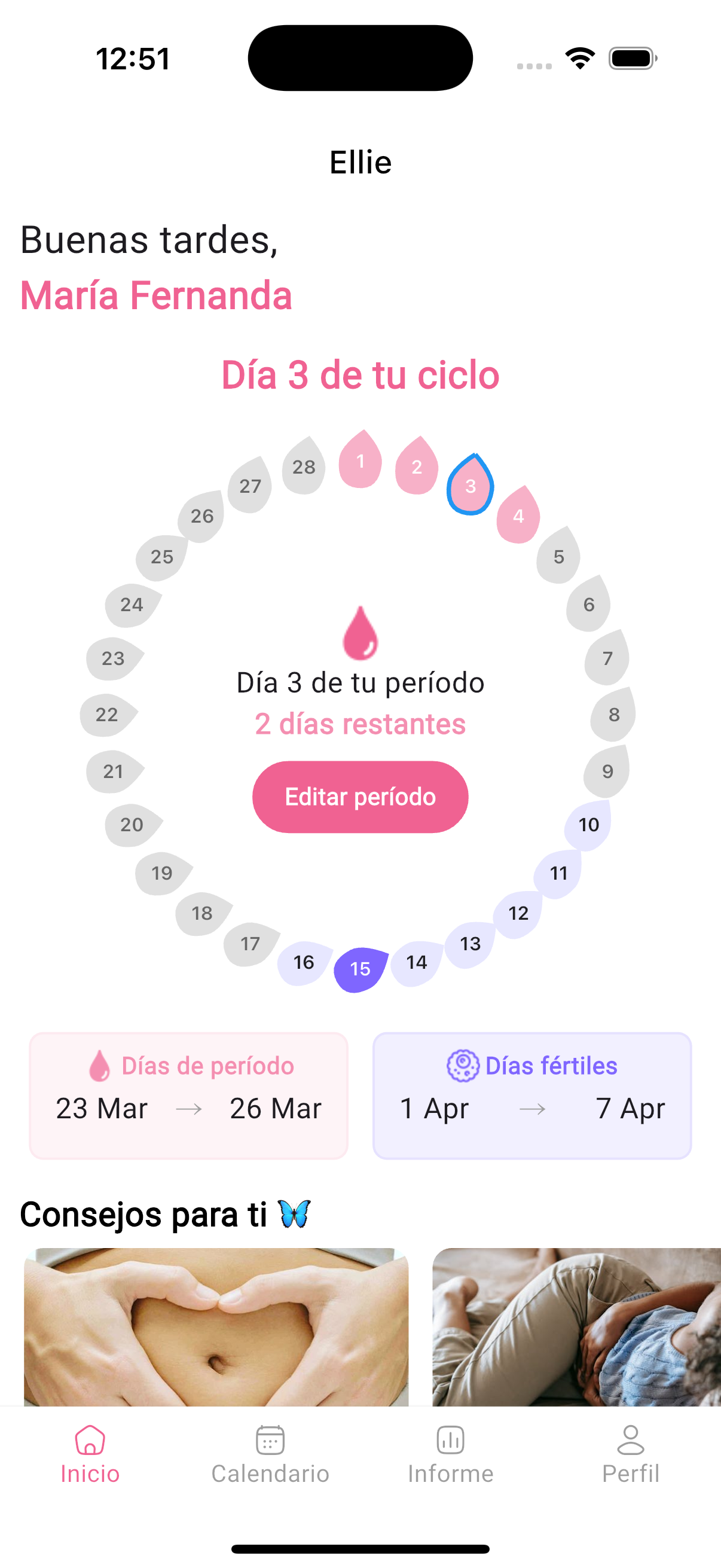Switch to the Calendario tab

[x=270, y=1455]
